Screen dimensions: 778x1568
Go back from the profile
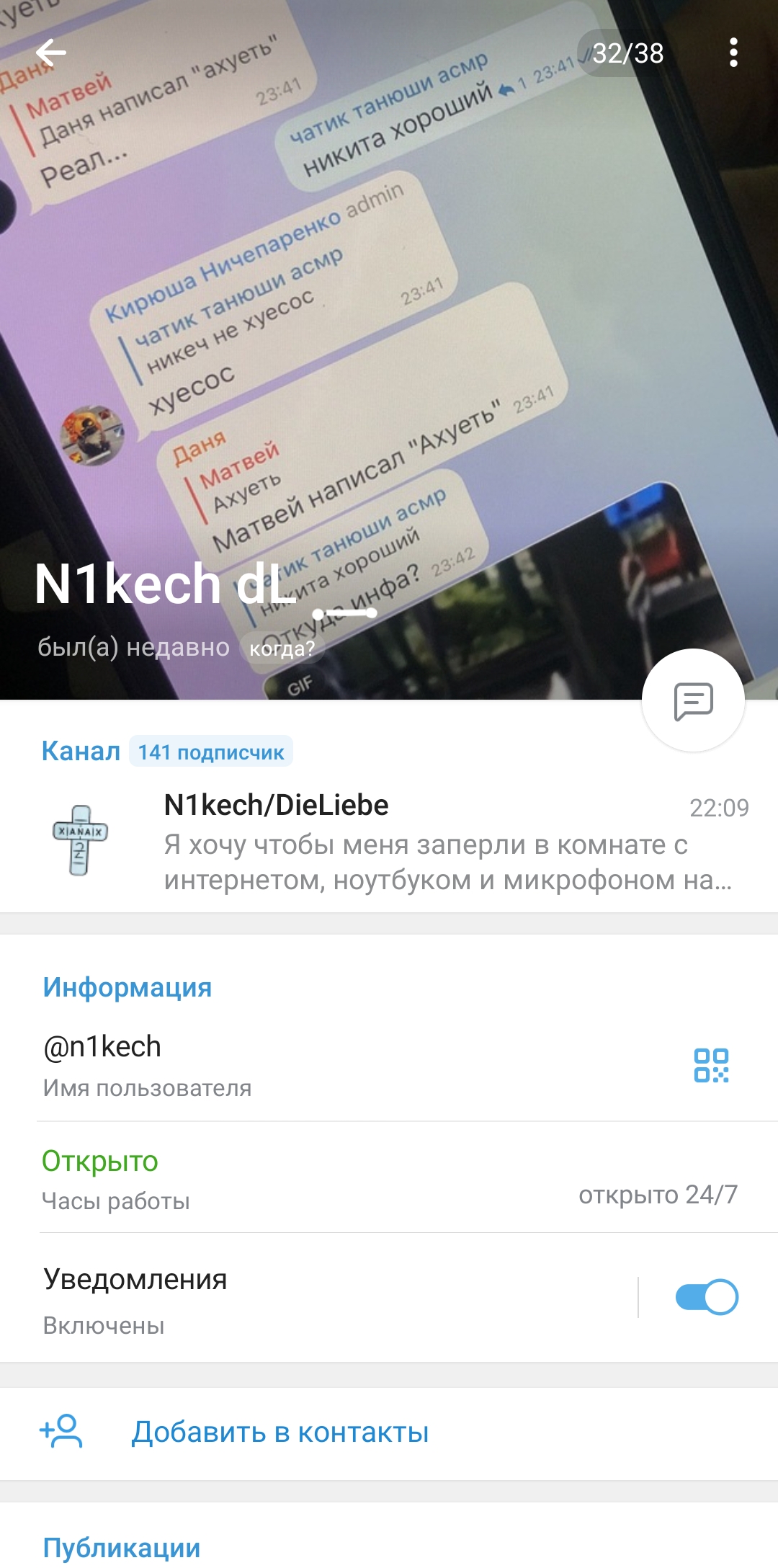pyautogui.click(x=50, y=53)
